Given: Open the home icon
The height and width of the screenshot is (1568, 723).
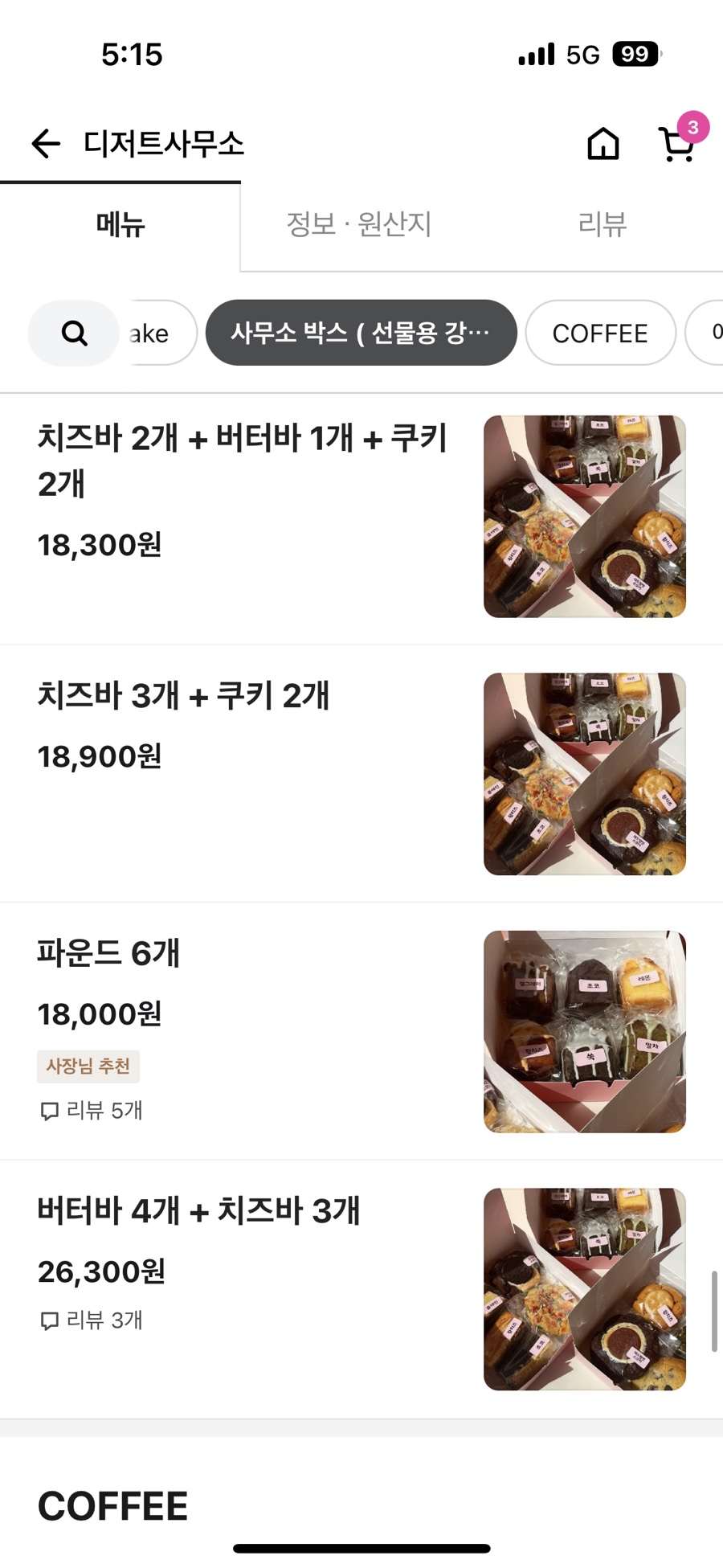Looking at the screenshot, I should [602, 145].
